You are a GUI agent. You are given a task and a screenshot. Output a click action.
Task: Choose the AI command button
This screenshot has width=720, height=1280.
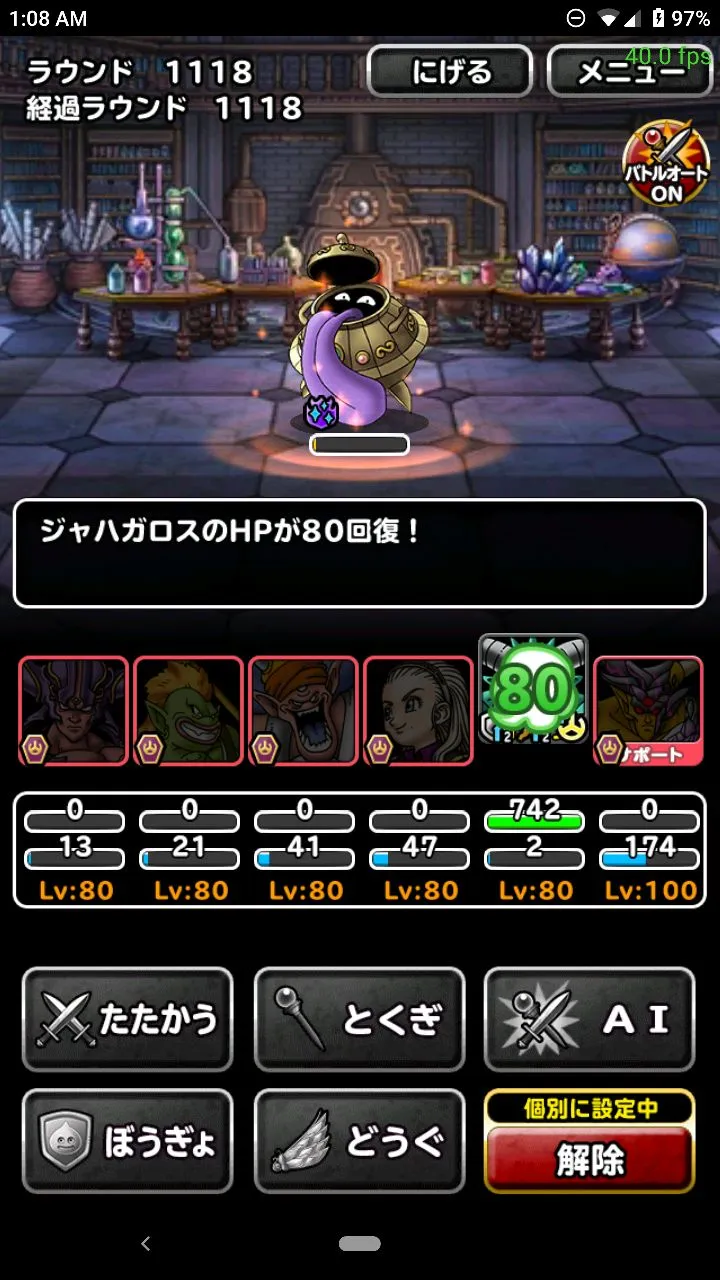click(590, 1019)
